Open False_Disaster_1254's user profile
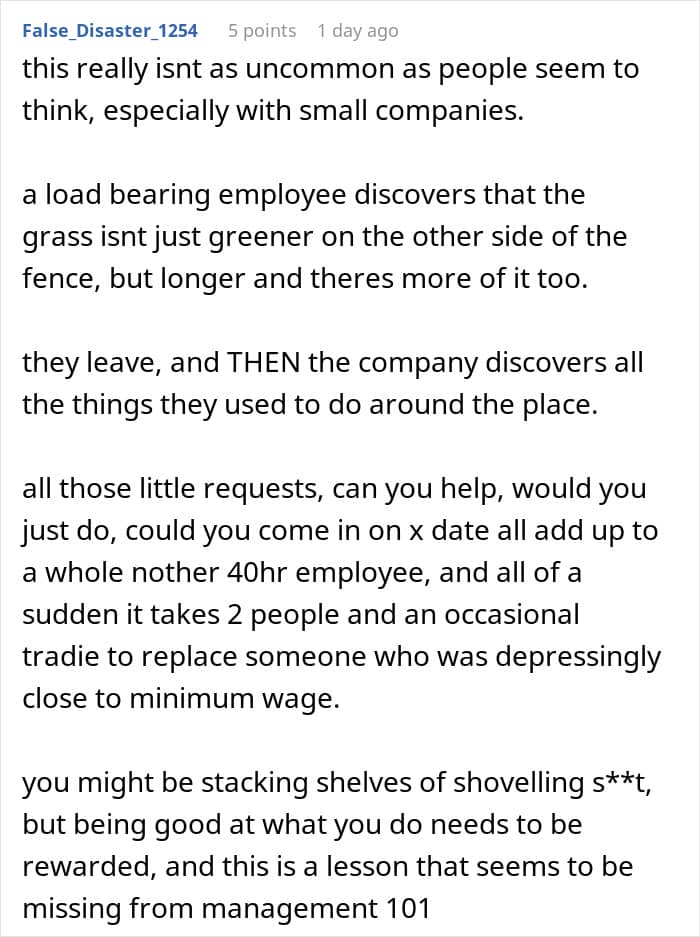Image resolution: width=700 pixels, height=937 pixels. (x=110, y=30)
